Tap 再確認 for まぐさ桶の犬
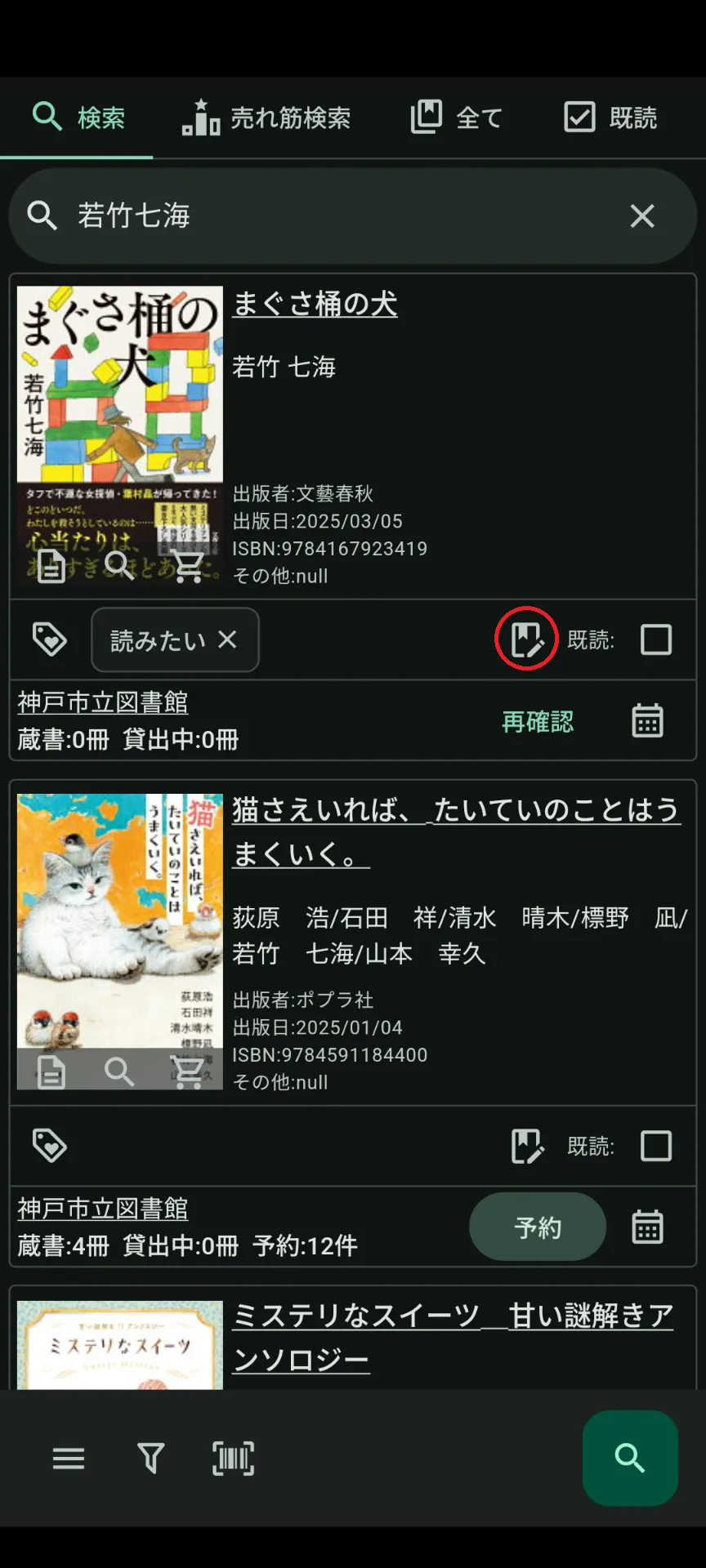706x1568 pixels. (538, 722)
